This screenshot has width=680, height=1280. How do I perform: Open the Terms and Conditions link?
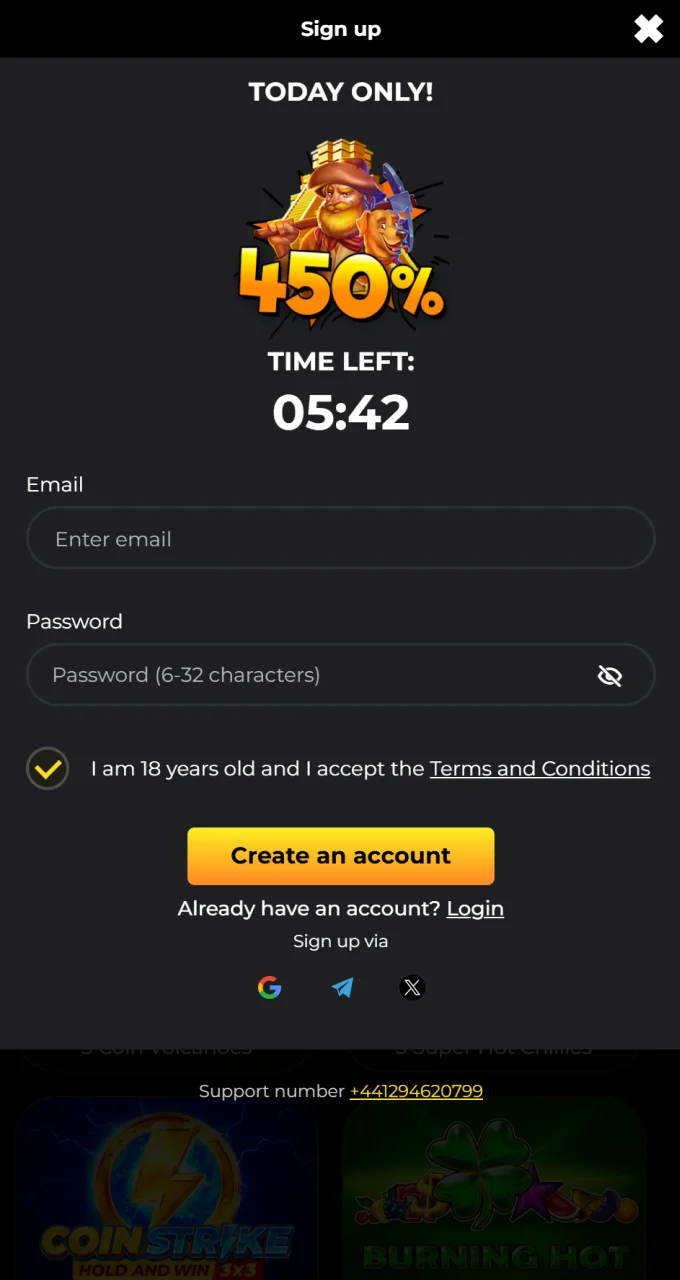point(540,769)
